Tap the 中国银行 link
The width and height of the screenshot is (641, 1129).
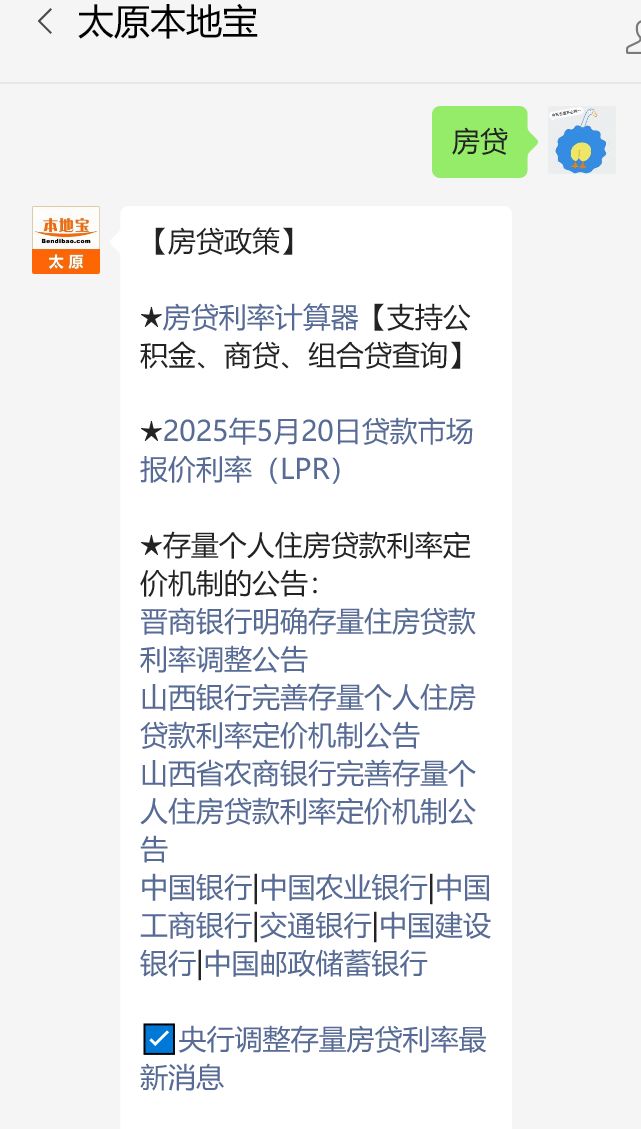pos(196,887)
